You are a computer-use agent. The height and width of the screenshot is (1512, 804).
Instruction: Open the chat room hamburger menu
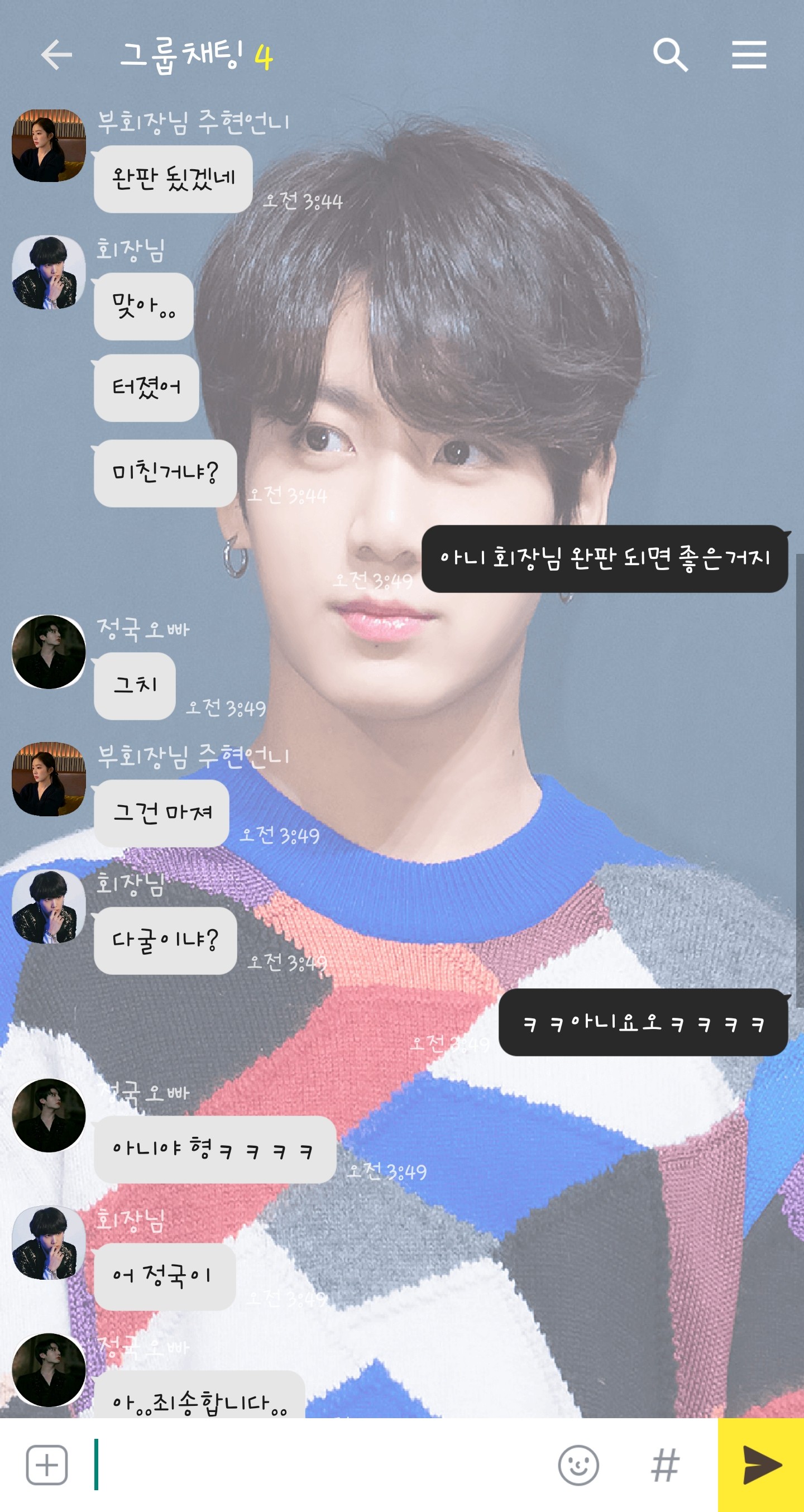coord(749,55)
